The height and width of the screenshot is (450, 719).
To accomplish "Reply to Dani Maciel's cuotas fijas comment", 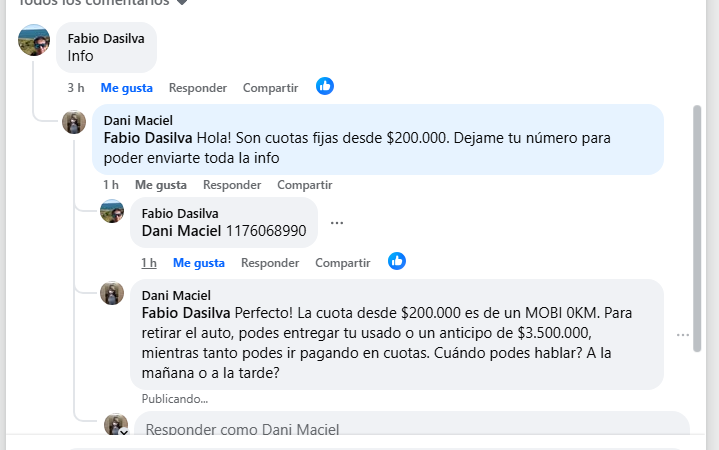I will pos(231,185).
